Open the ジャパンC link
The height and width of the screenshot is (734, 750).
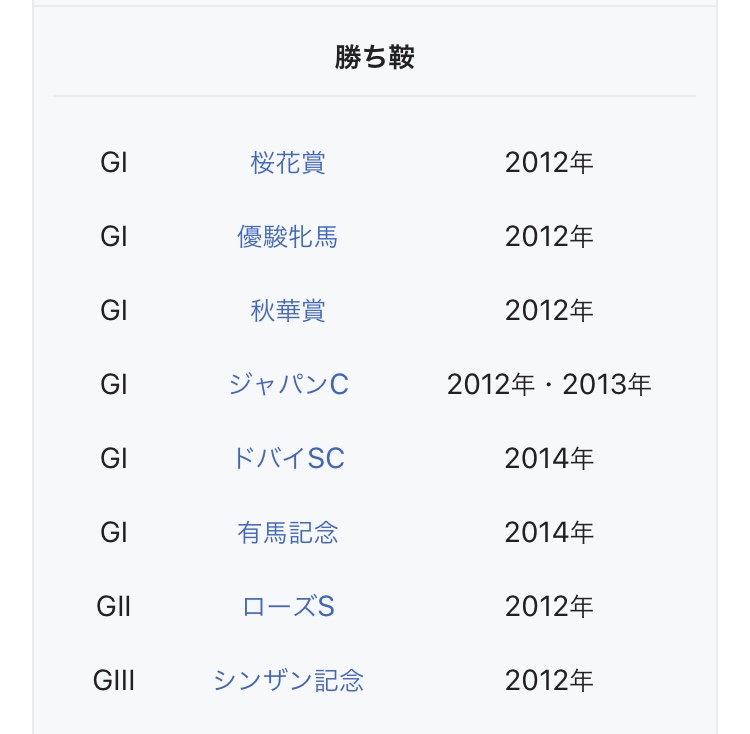pos(288,384)
